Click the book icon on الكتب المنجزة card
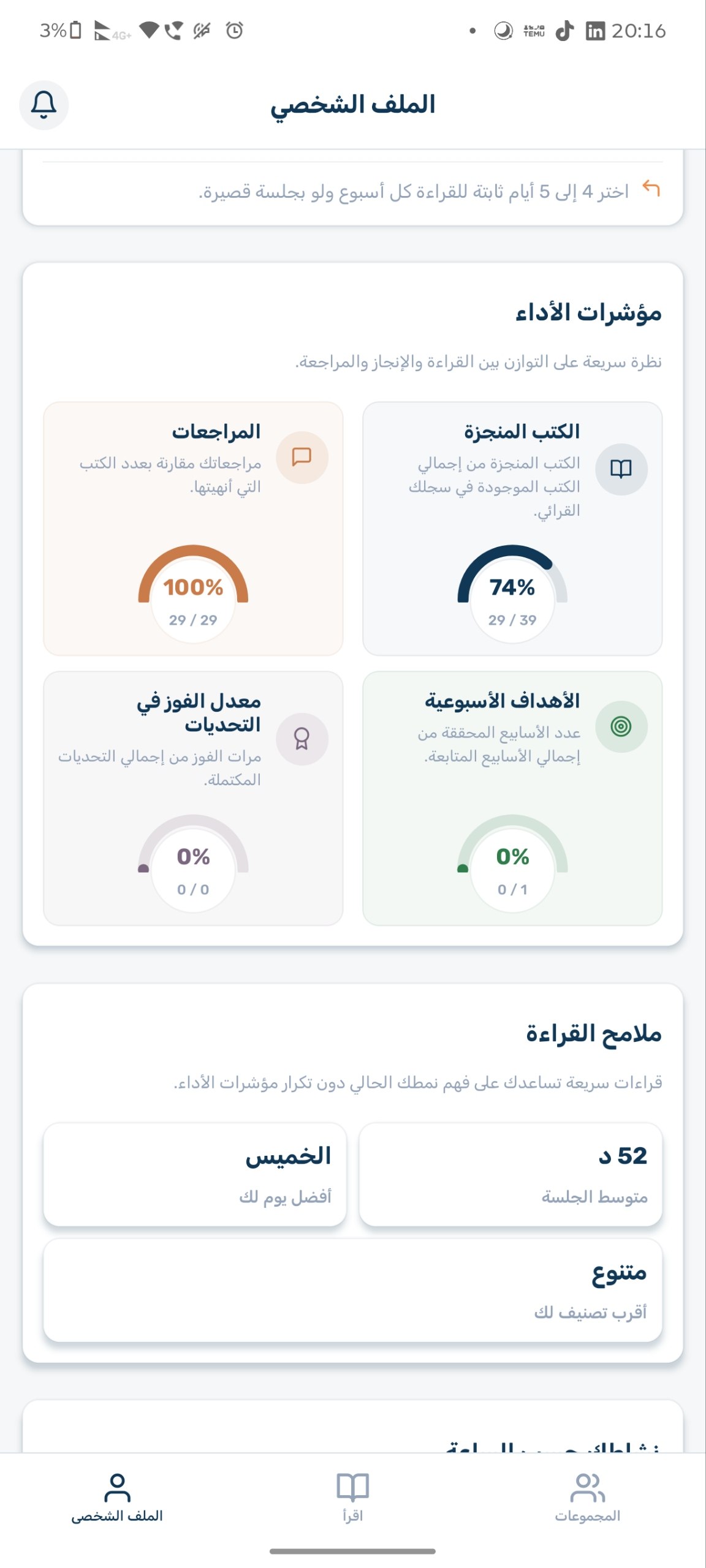Viewport: 706px width, 1568px height. (621, 468)
